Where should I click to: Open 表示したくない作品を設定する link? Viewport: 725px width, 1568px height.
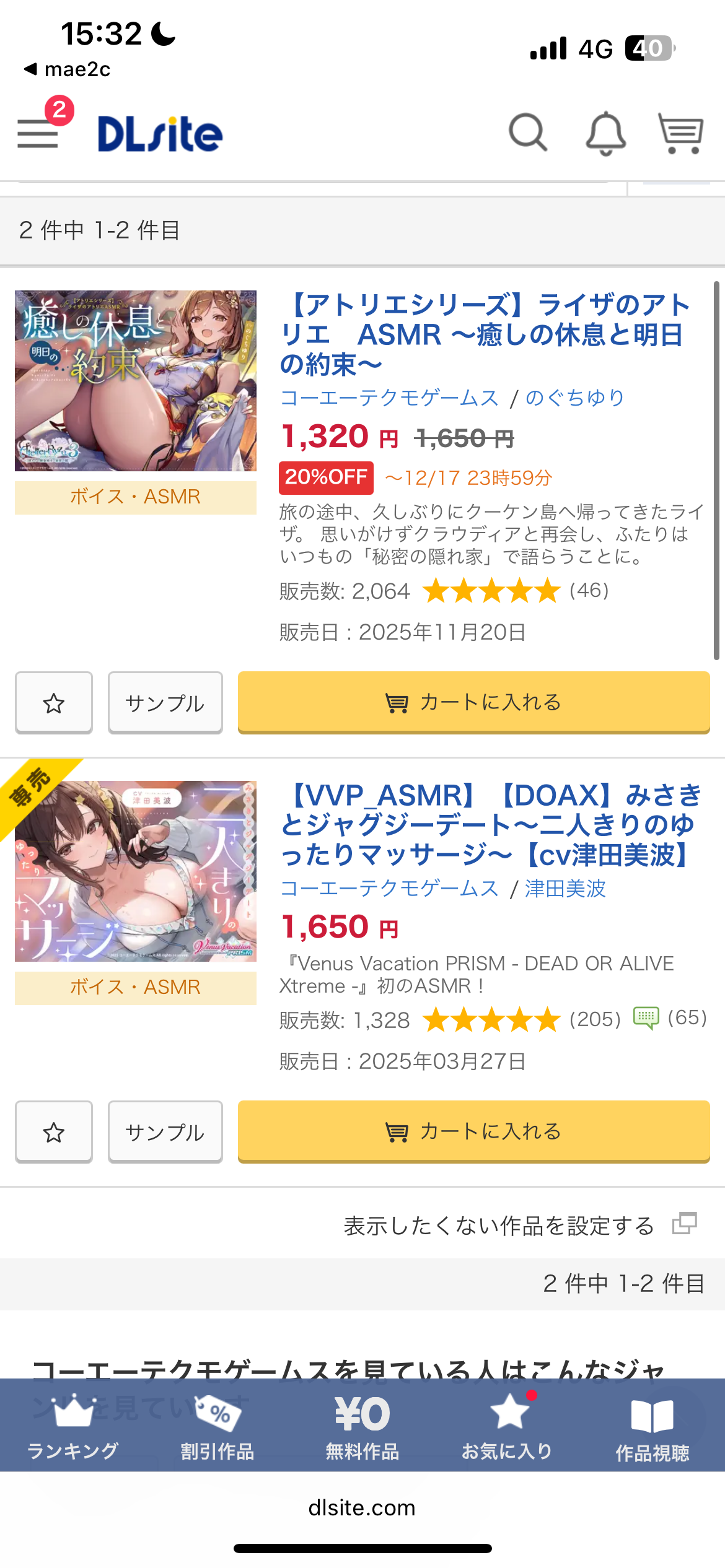click(499, 1226)
